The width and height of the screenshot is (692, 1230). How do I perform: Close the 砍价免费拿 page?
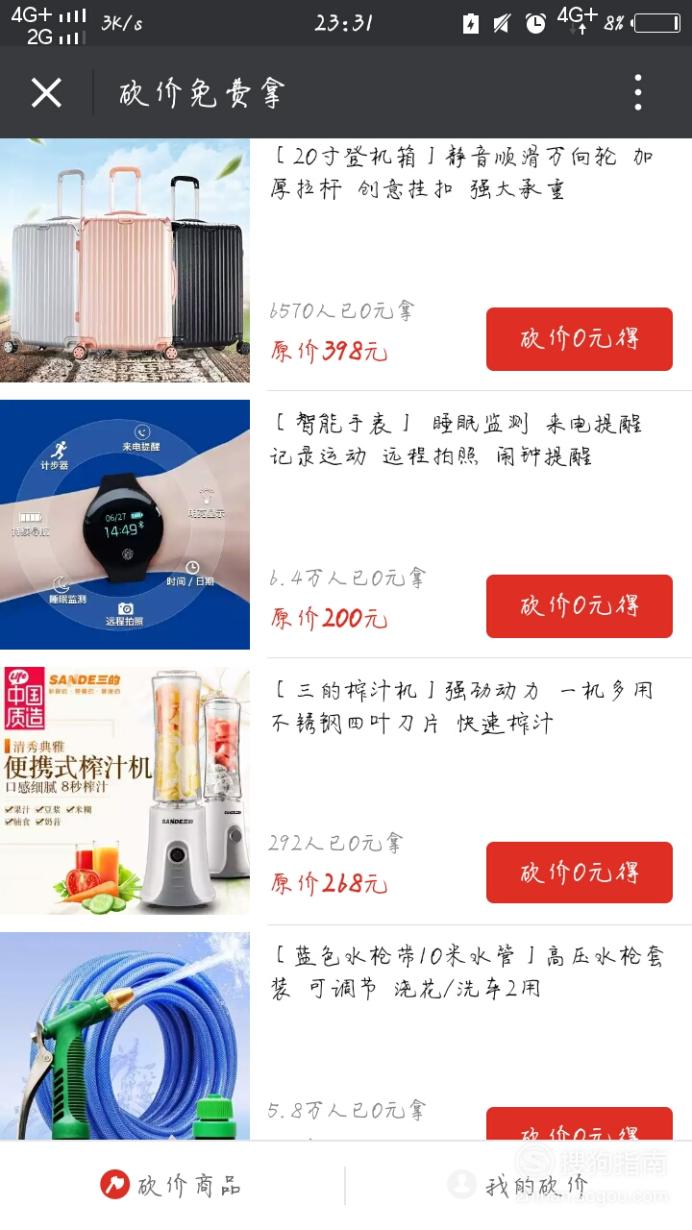[x=46, y=93]
